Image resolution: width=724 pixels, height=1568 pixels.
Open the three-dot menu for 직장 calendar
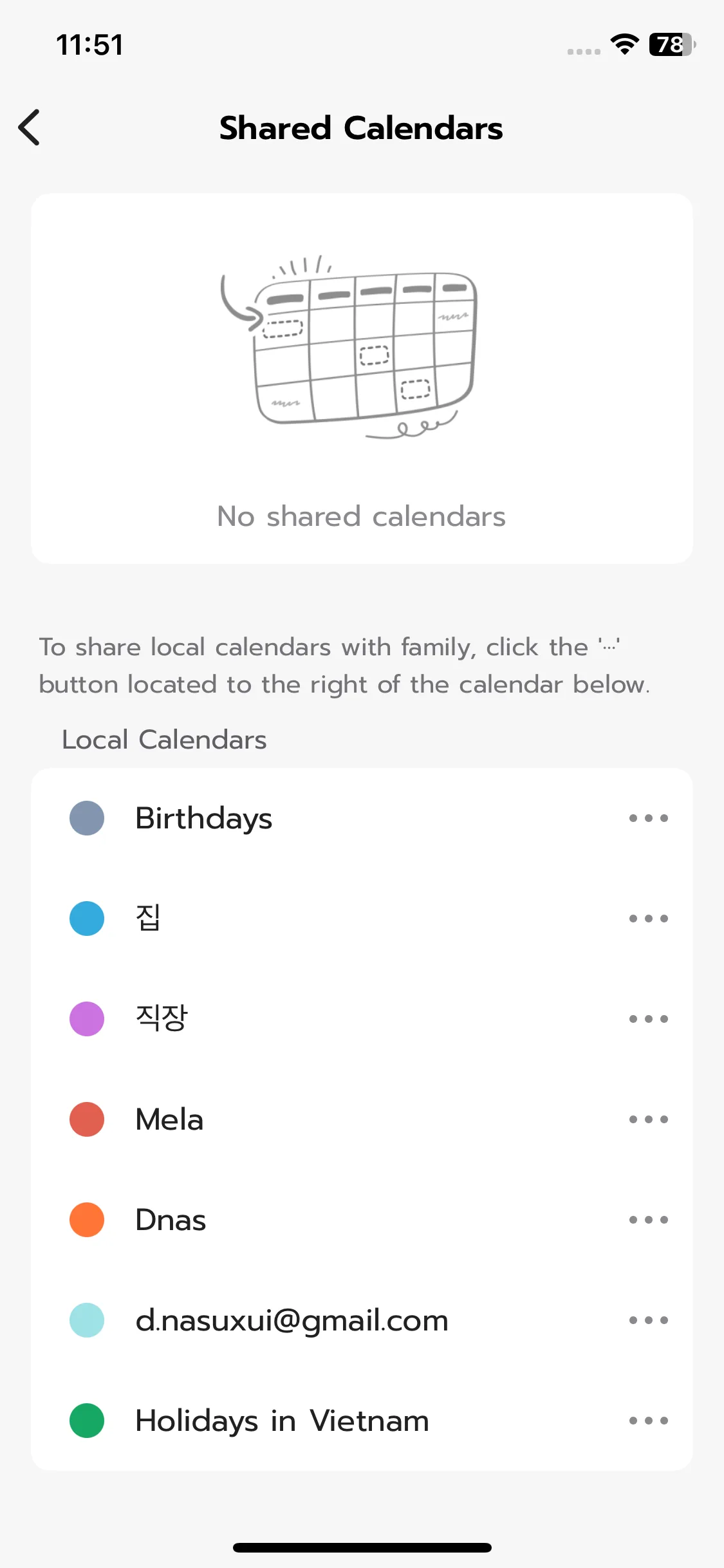click(648, 1019)
